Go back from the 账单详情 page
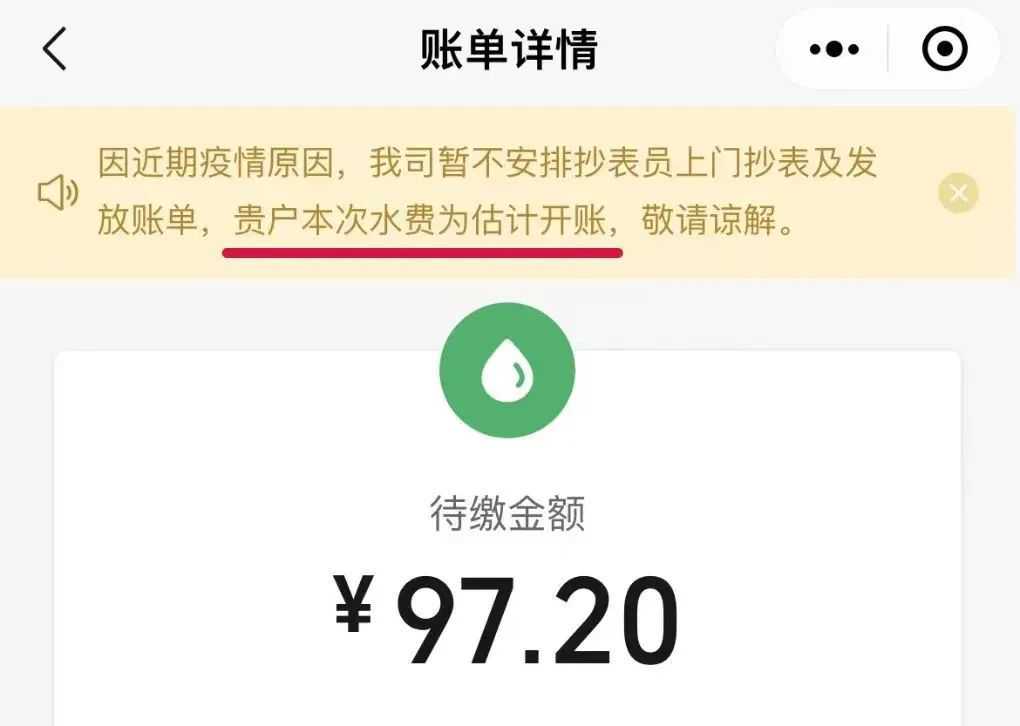 [x=54, y=49]
